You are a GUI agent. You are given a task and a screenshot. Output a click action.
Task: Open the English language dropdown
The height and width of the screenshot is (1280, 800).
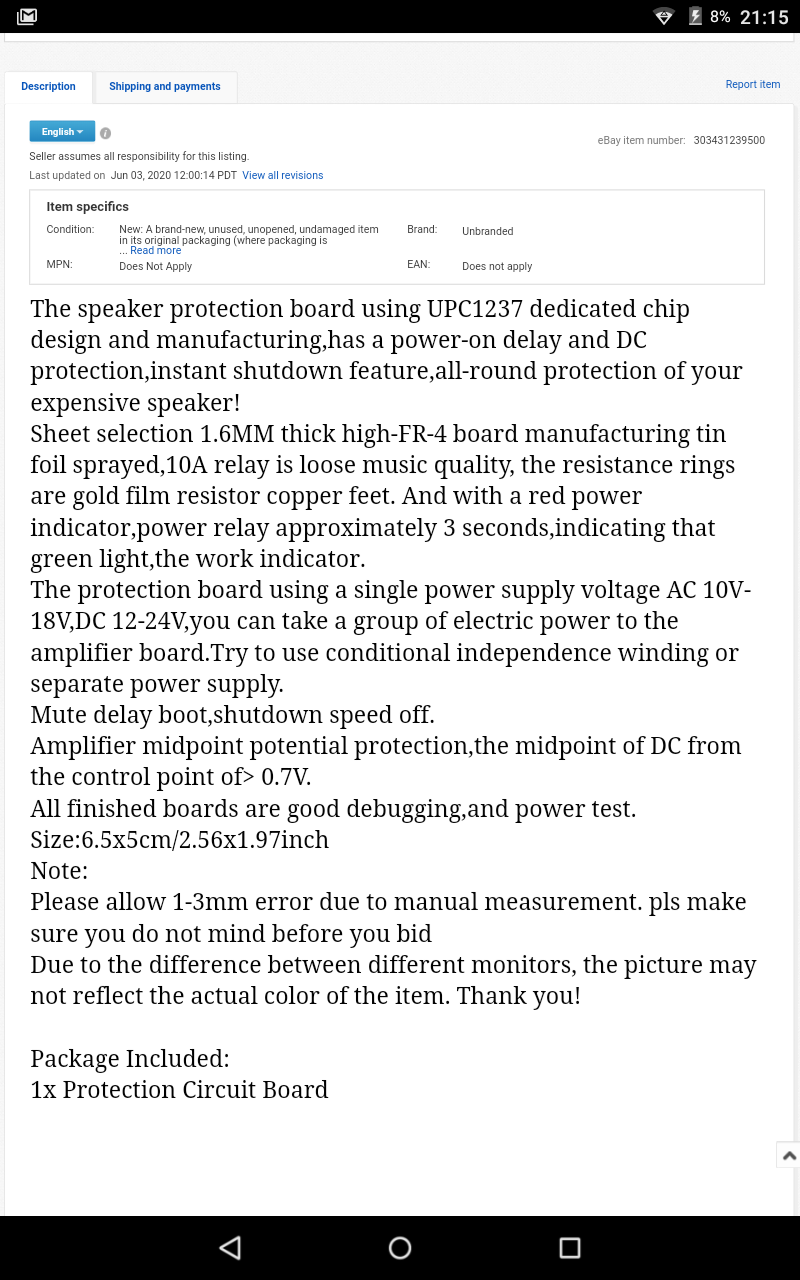62,131
